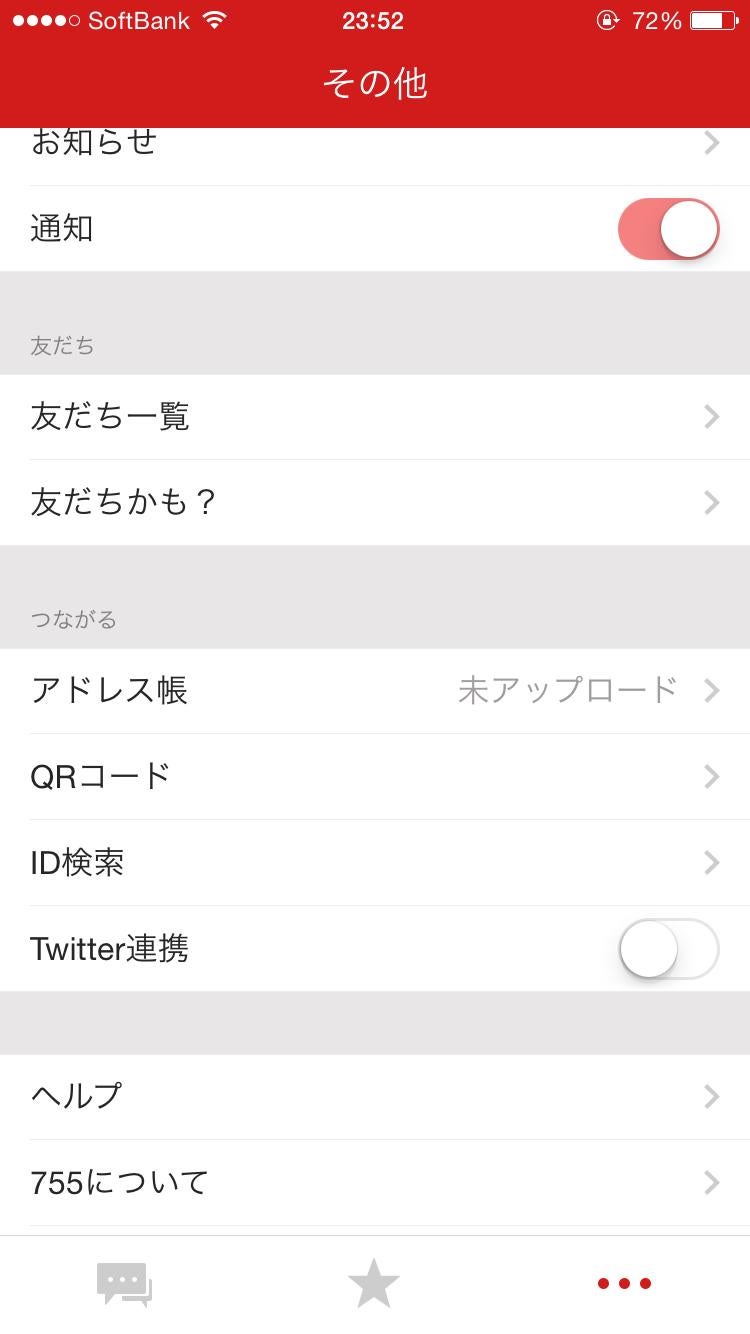Enable the Twitter連携 switch

tap(668, 949)
